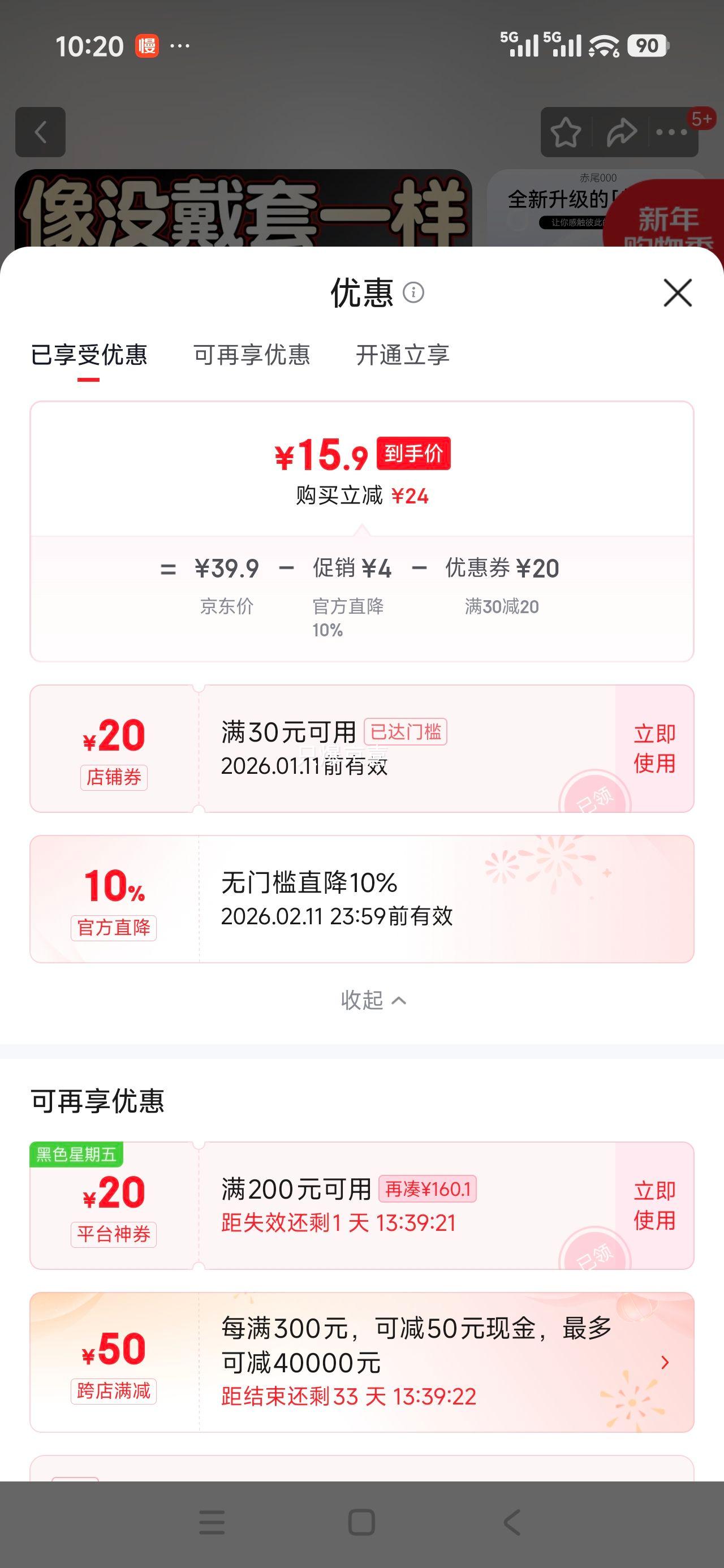Select the 已享受优惠 tab
Viewport: 724px width, 1568px height.
click(89, 356)
